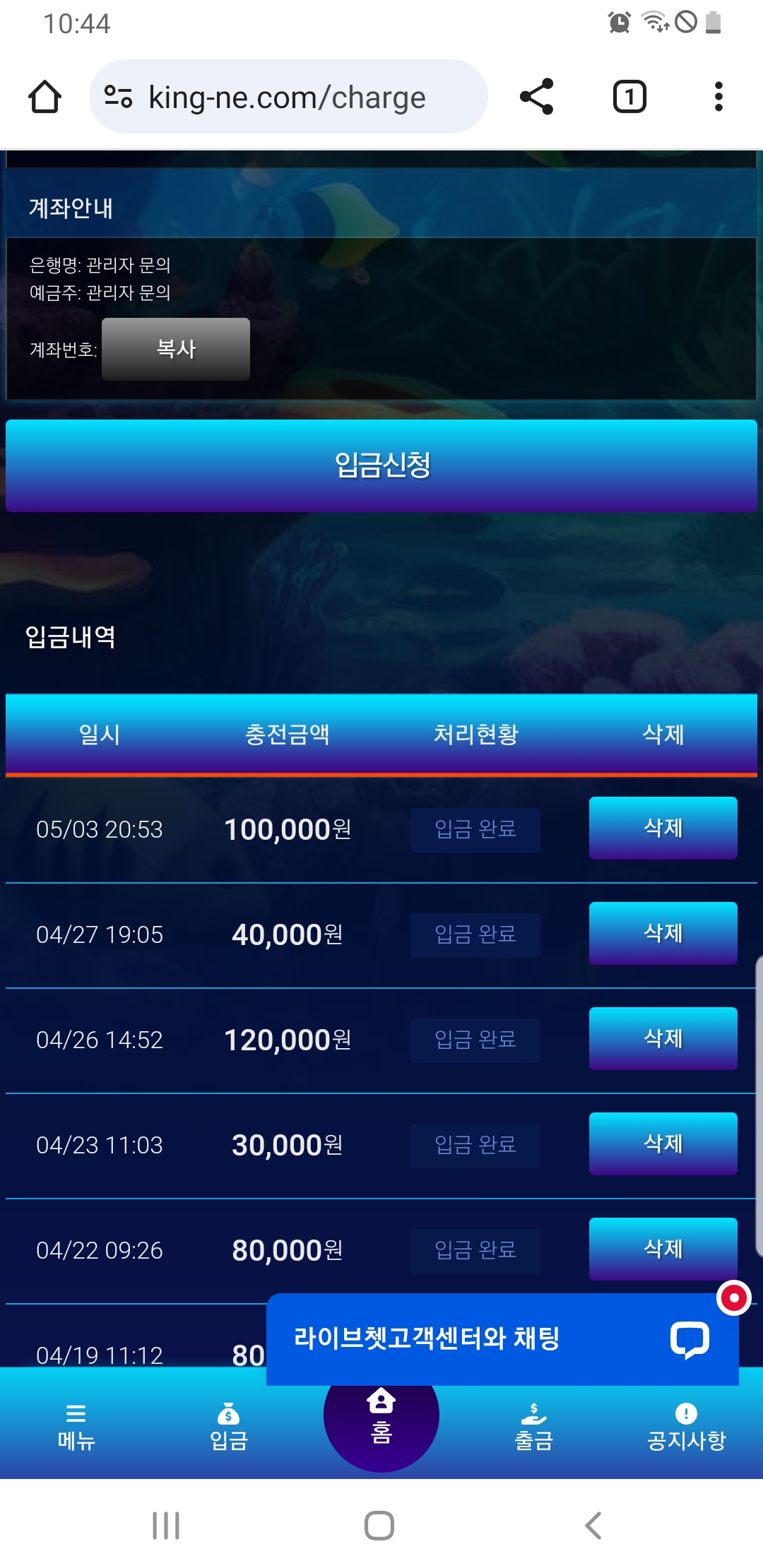Submit the 입금신청 deposit request
Image resolution: width=763 pixels, height=1568 pixels.
381,465
